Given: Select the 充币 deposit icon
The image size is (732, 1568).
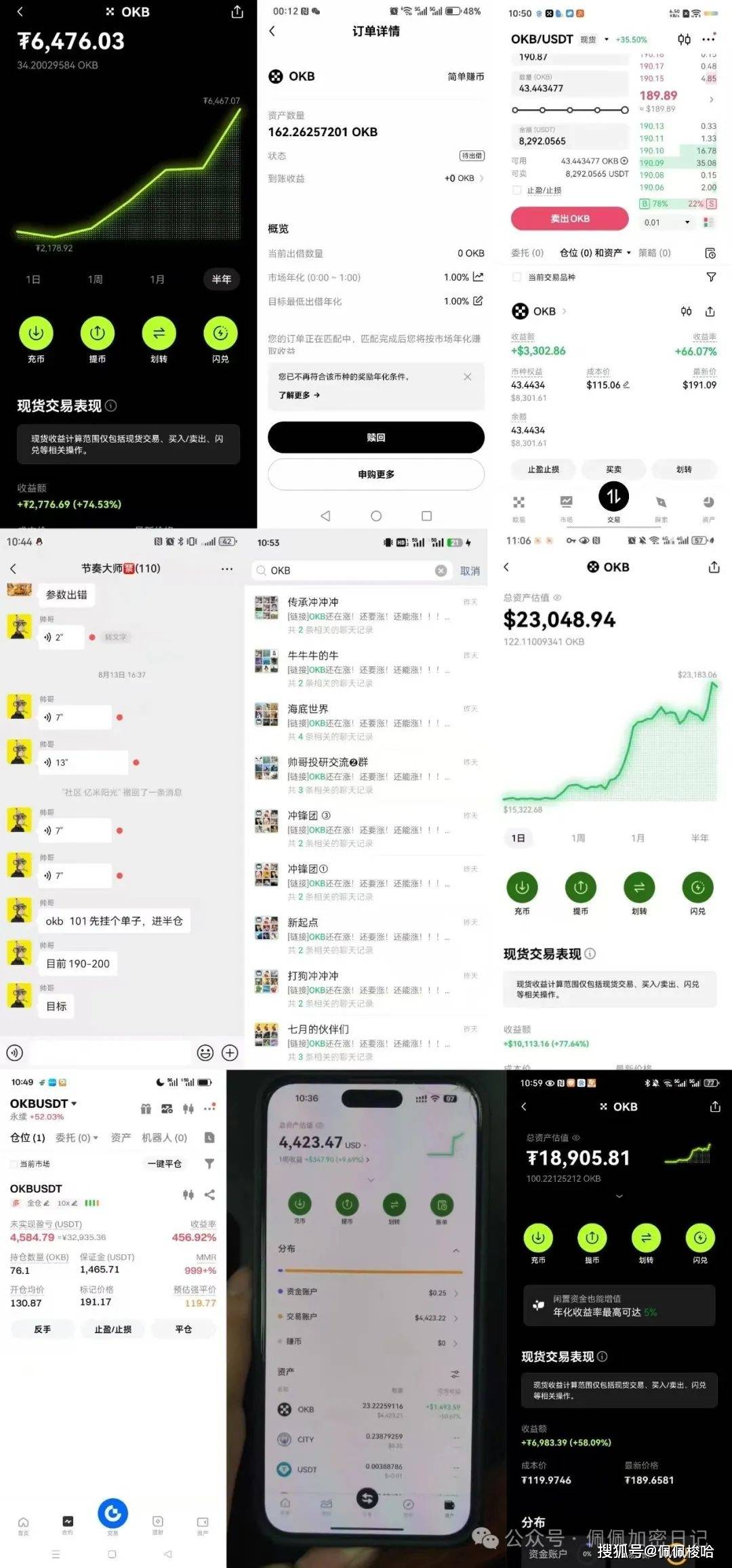Looking at the screenshot, I should click(37, 334).
